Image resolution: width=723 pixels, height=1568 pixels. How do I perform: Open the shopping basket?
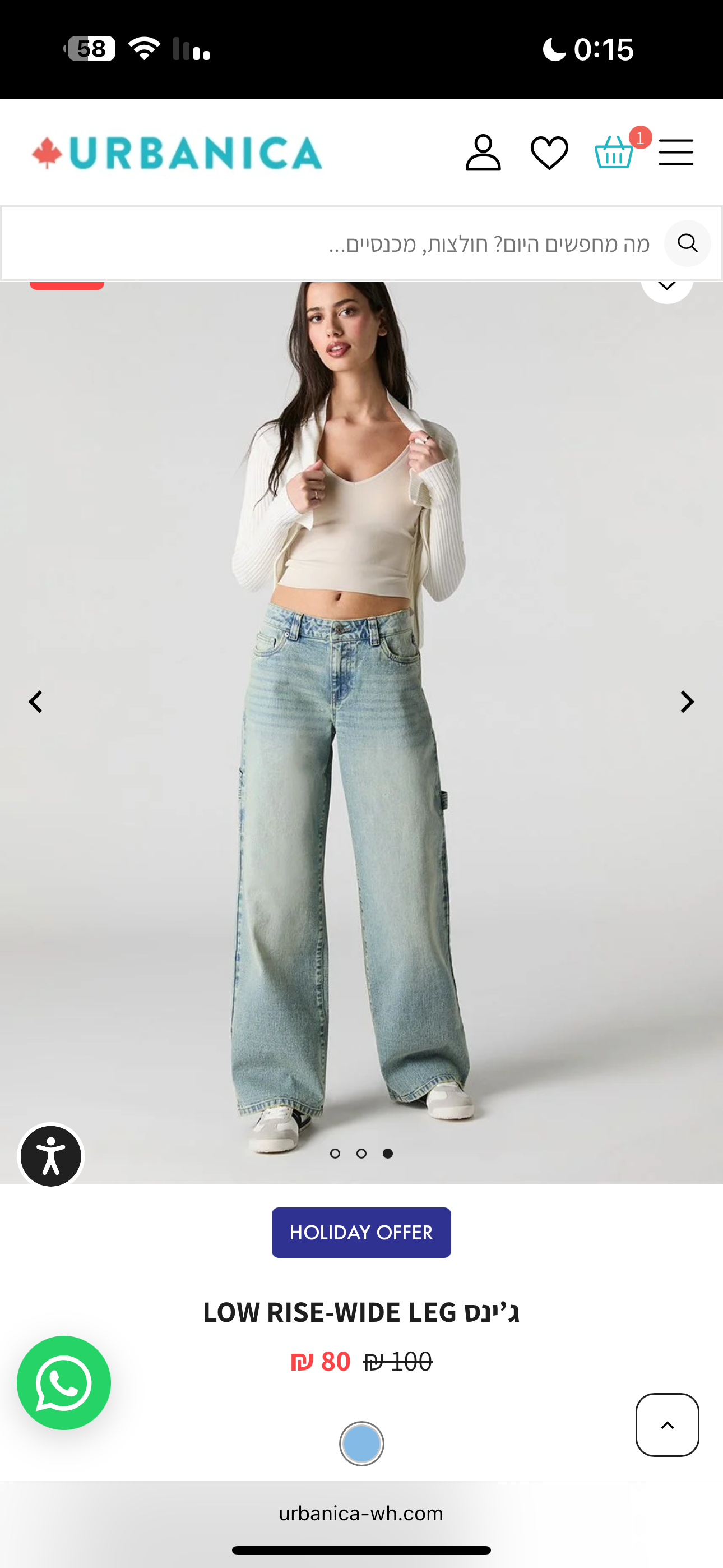615,151
